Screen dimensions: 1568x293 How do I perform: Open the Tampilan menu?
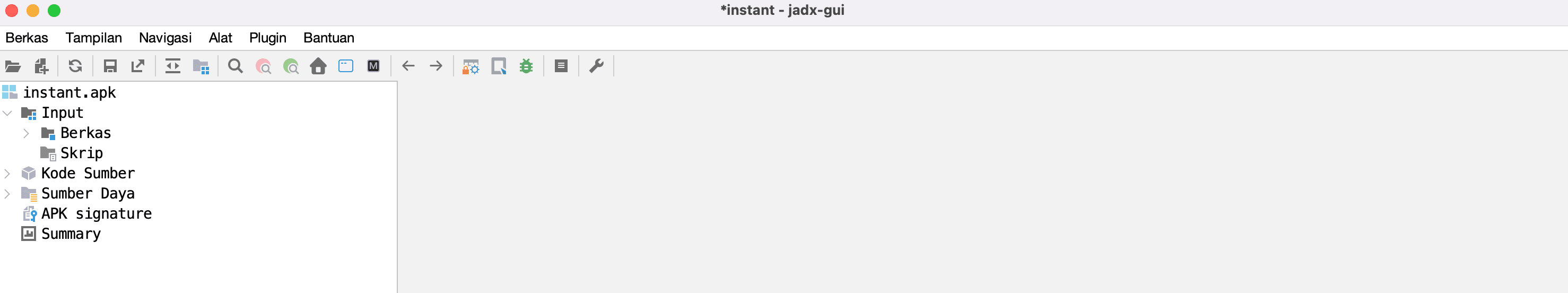(93, 38)
